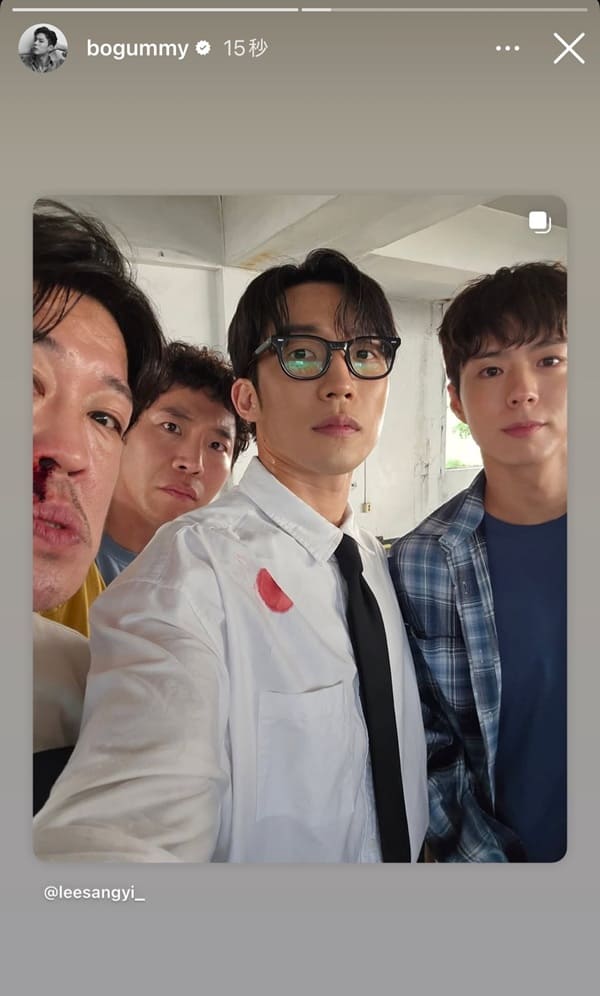Open the three-dot story options menu
This screenshot has width=600, height=996.
point(507,48)
